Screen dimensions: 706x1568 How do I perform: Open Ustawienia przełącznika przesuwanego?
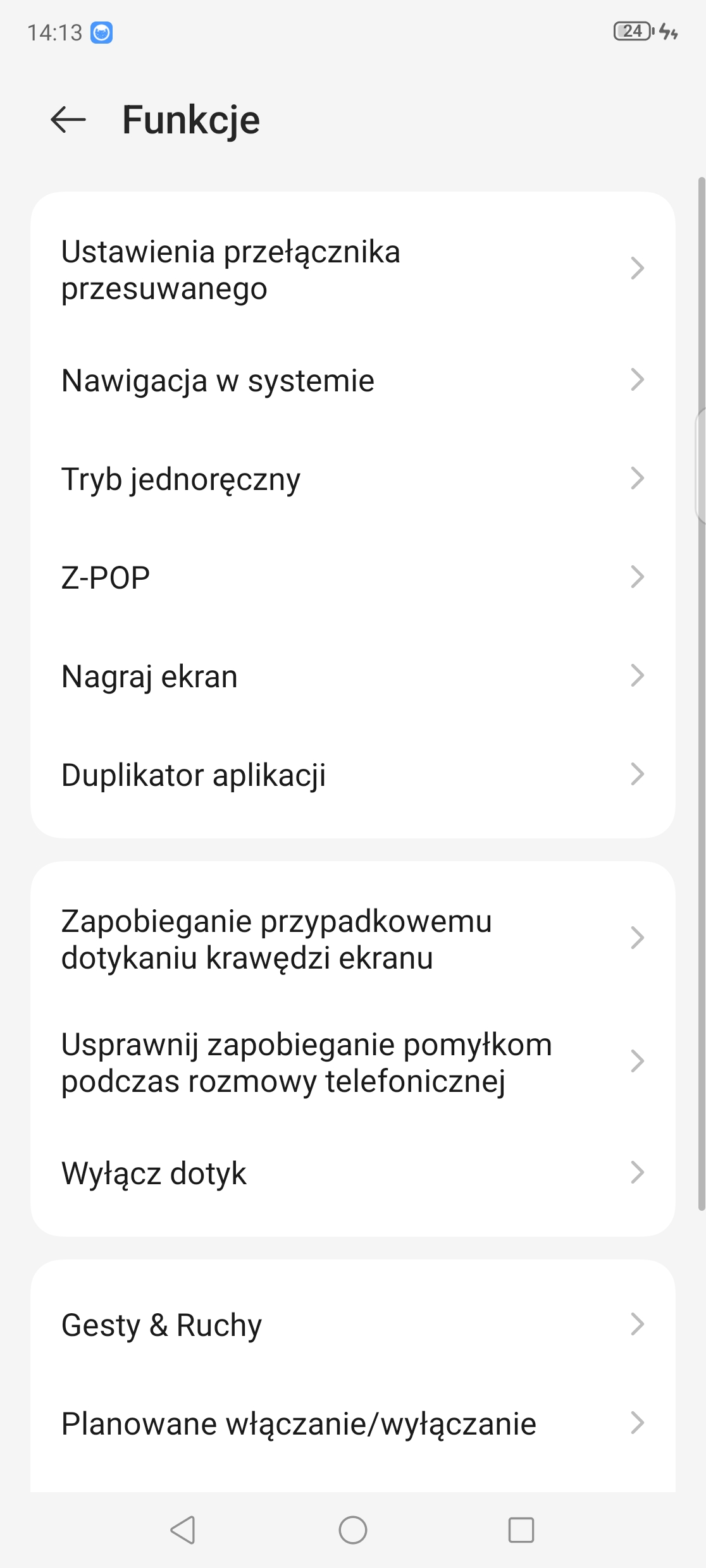click(x=353, y=269)
